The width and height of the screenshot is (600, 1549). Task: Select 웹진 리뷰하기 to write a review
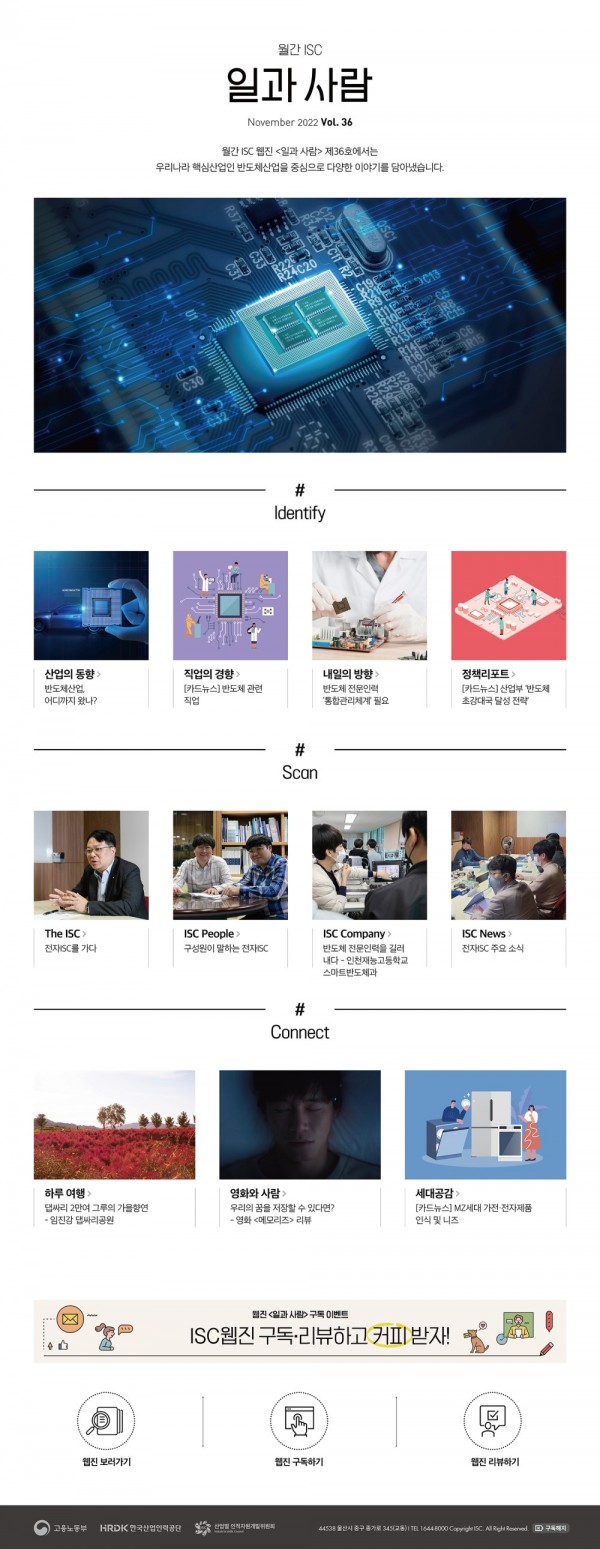tap(494, 1421)
